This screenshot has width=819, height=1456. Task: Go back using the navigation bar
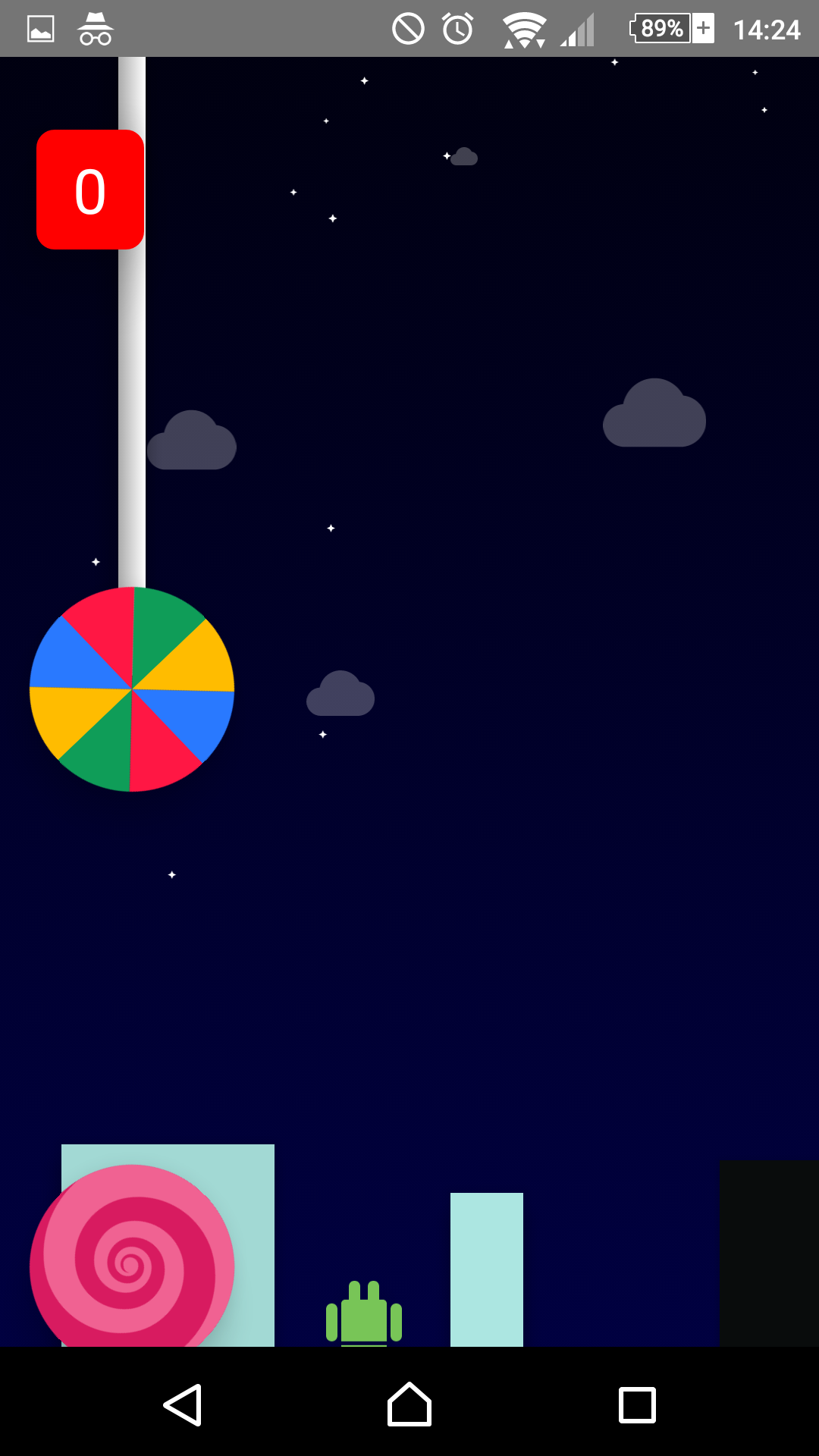[183, 1404]
